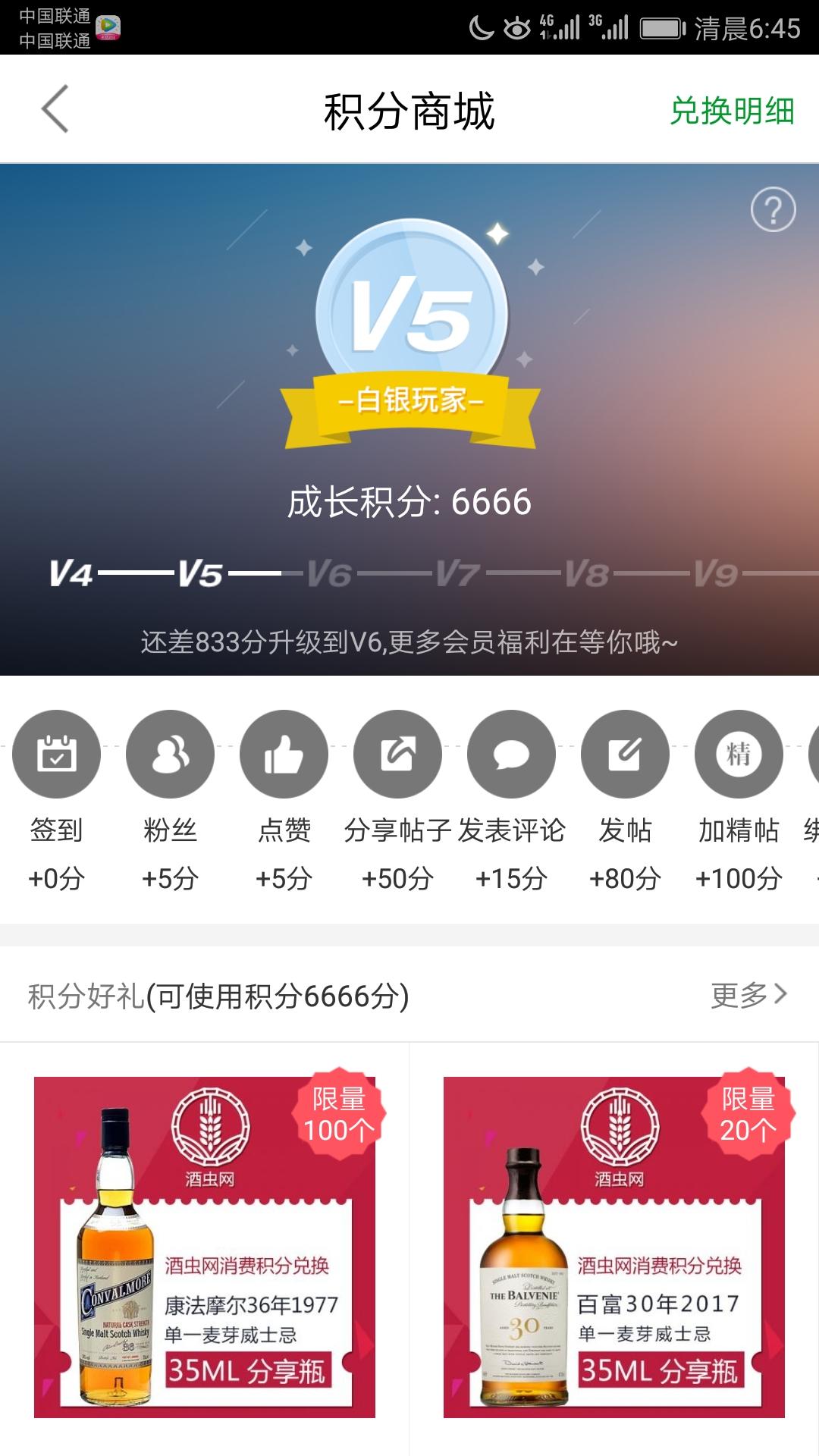Tap the 白银玩家 yellow banner
The width and height of the screenshot is (819, 1456).
(409, 404)
